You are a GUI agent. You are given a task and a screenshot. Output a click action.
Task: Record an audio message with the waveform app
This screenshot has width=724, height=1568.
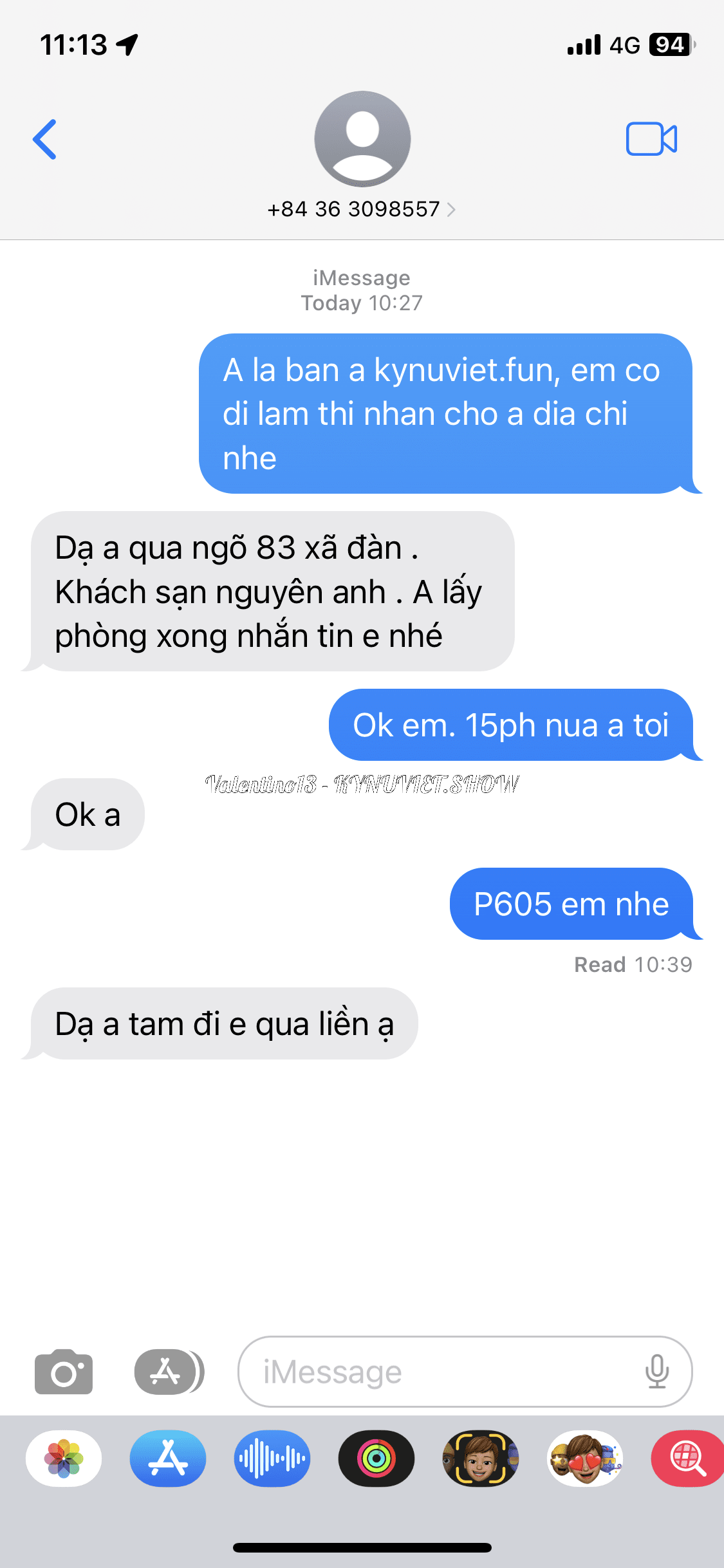pos(272,1459)
